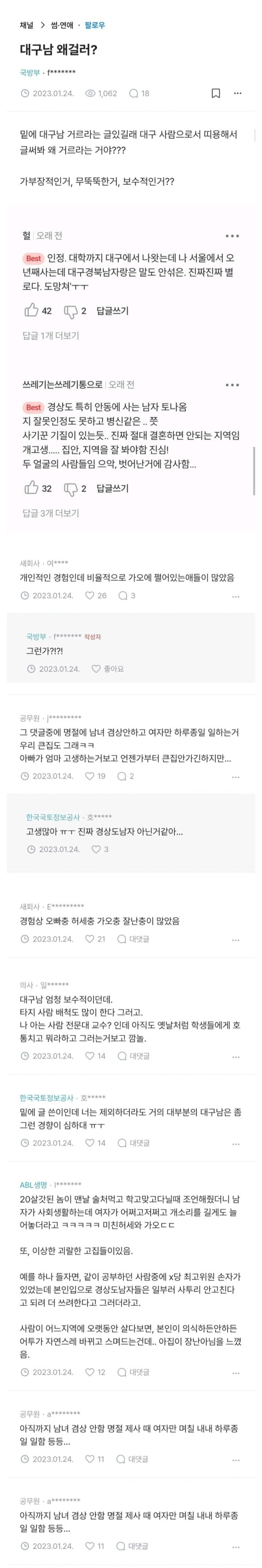Expand 답글 3개 더보기
Viewport: 262px width, 1568px height.
pos(51,513)
